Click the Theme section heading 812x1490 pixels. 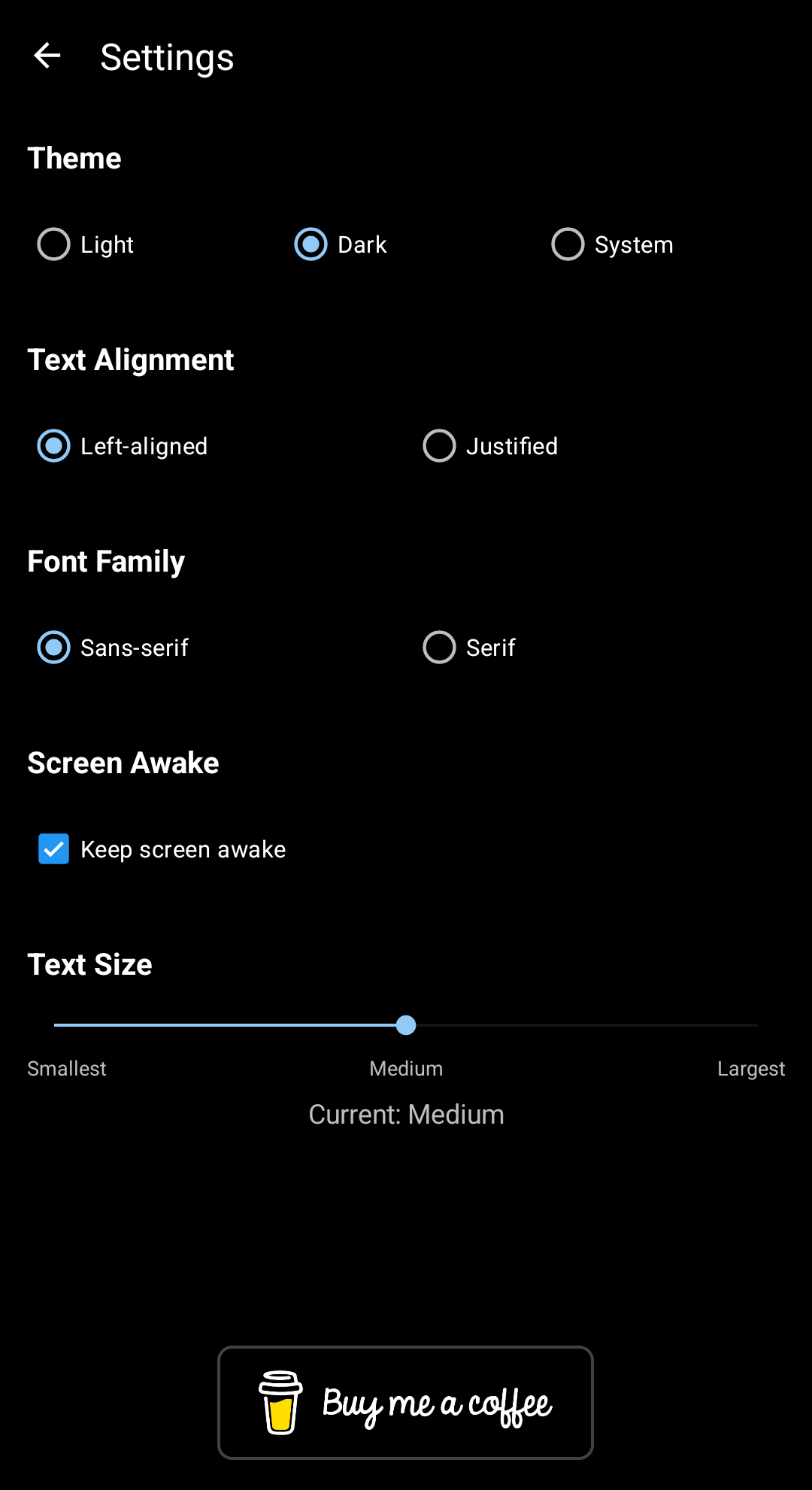[74, 158]
